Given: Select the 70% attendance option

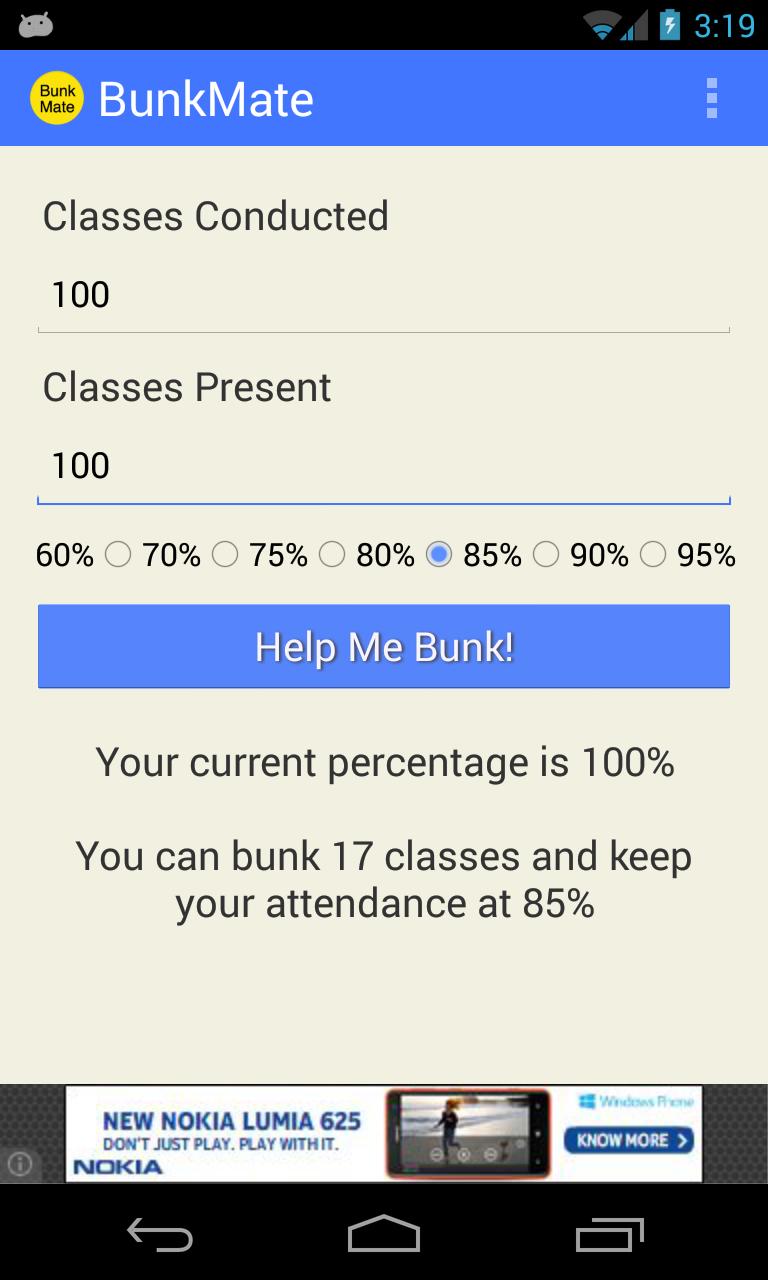Looking at the screenshot, I should (x=118, y=553).
